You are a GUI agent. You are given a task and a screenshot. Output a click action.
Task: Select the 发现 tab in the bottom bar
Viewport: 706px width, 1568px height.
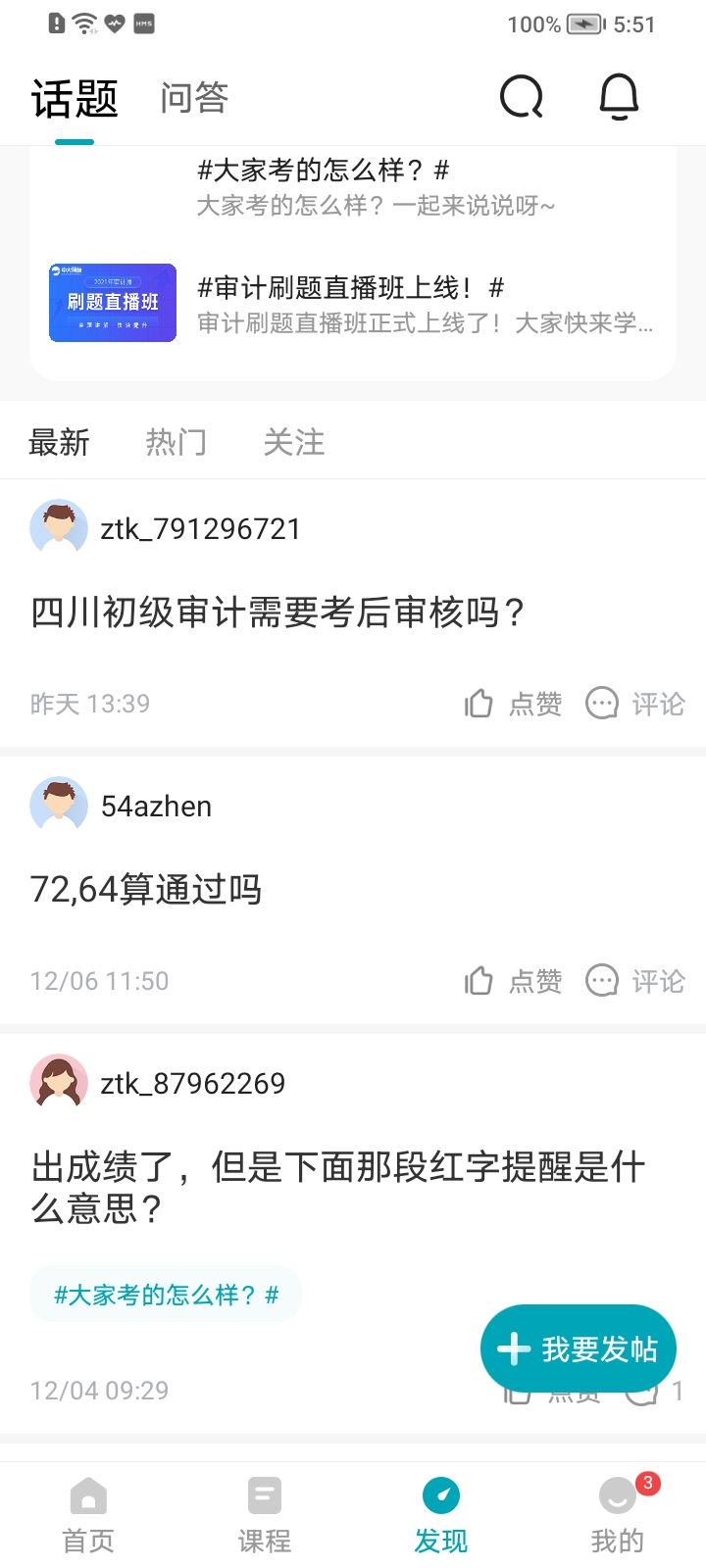click(x=441, y=1515)
